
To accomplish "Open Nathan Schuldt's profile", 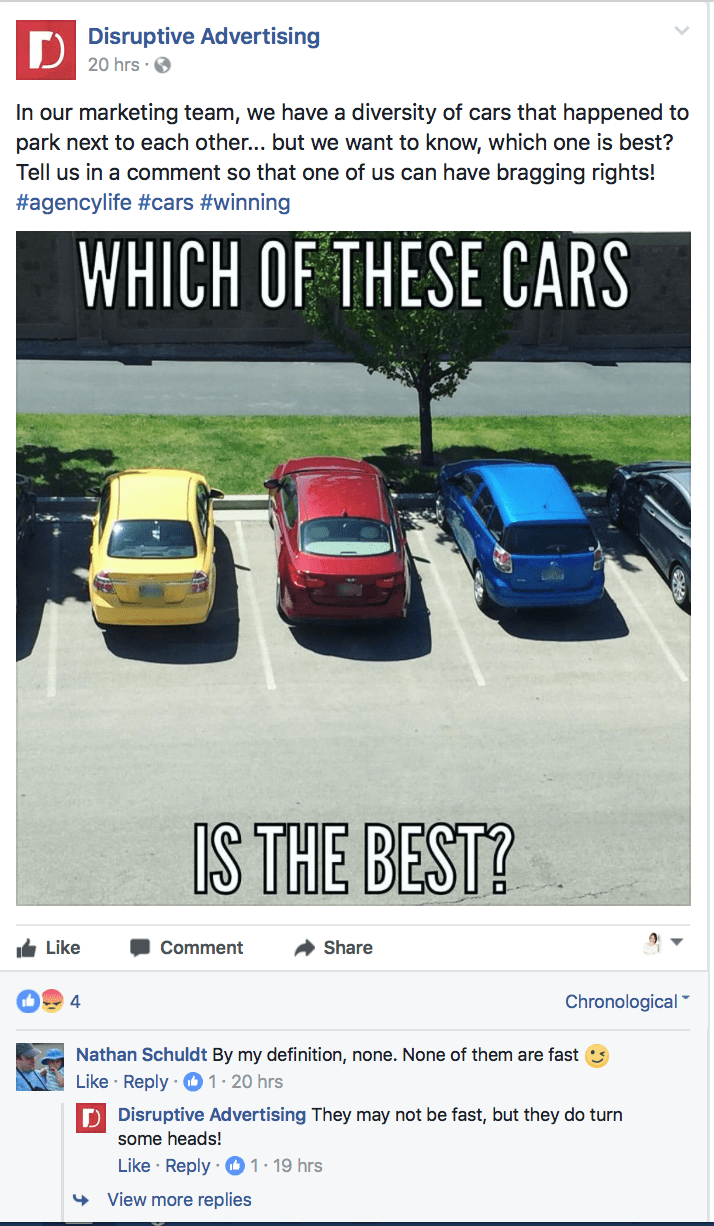I will click(141, 1054).
